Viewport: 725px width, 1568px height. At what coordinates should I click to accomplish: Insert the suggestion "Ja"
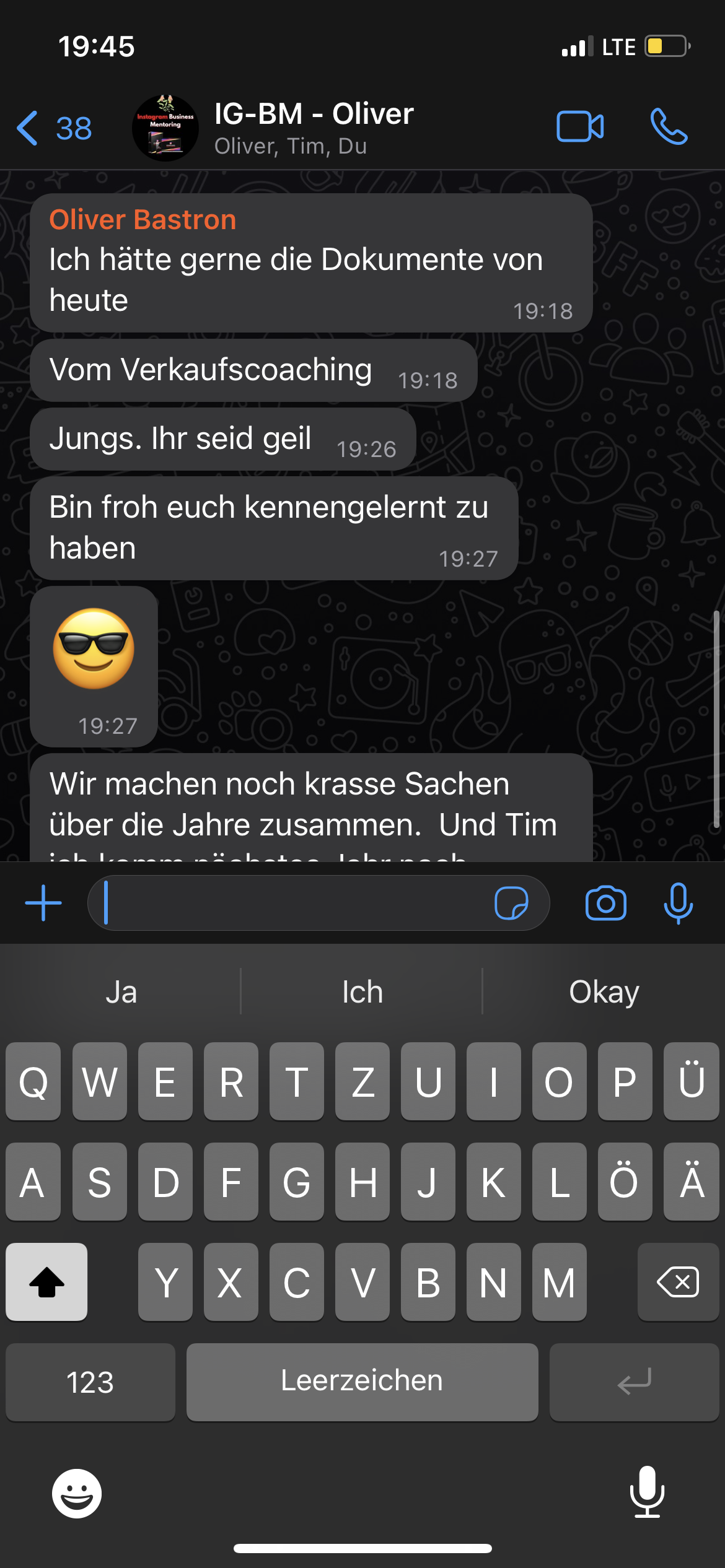(121, 992)
